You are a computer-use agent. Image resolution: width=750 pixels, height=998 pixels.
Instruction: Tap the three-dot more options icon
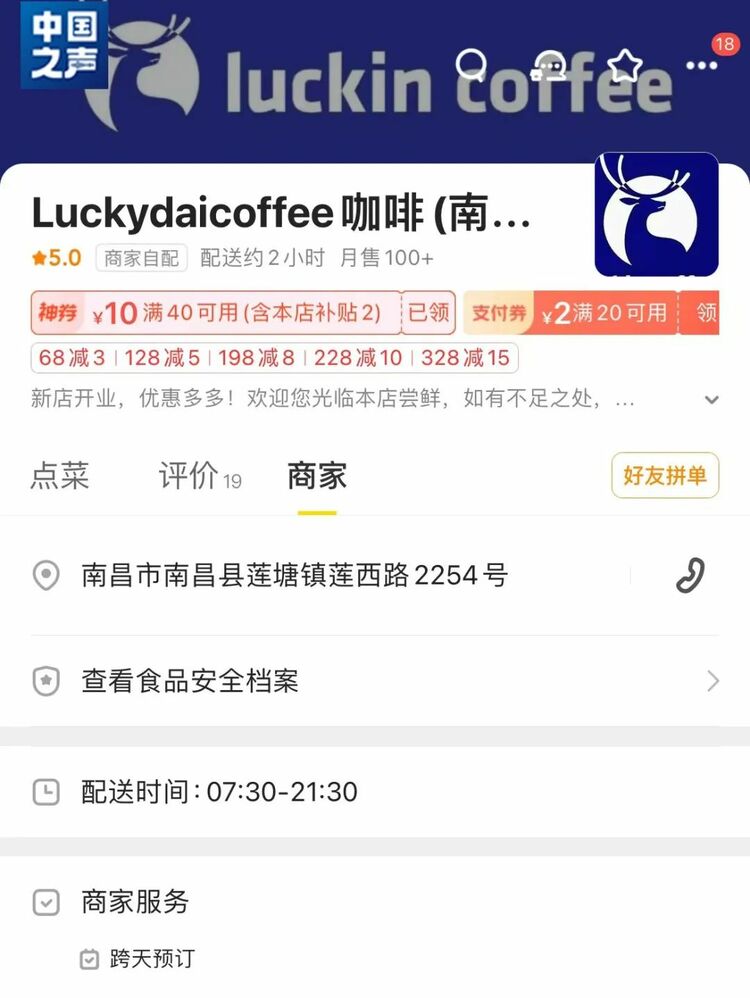click(700, 66)
